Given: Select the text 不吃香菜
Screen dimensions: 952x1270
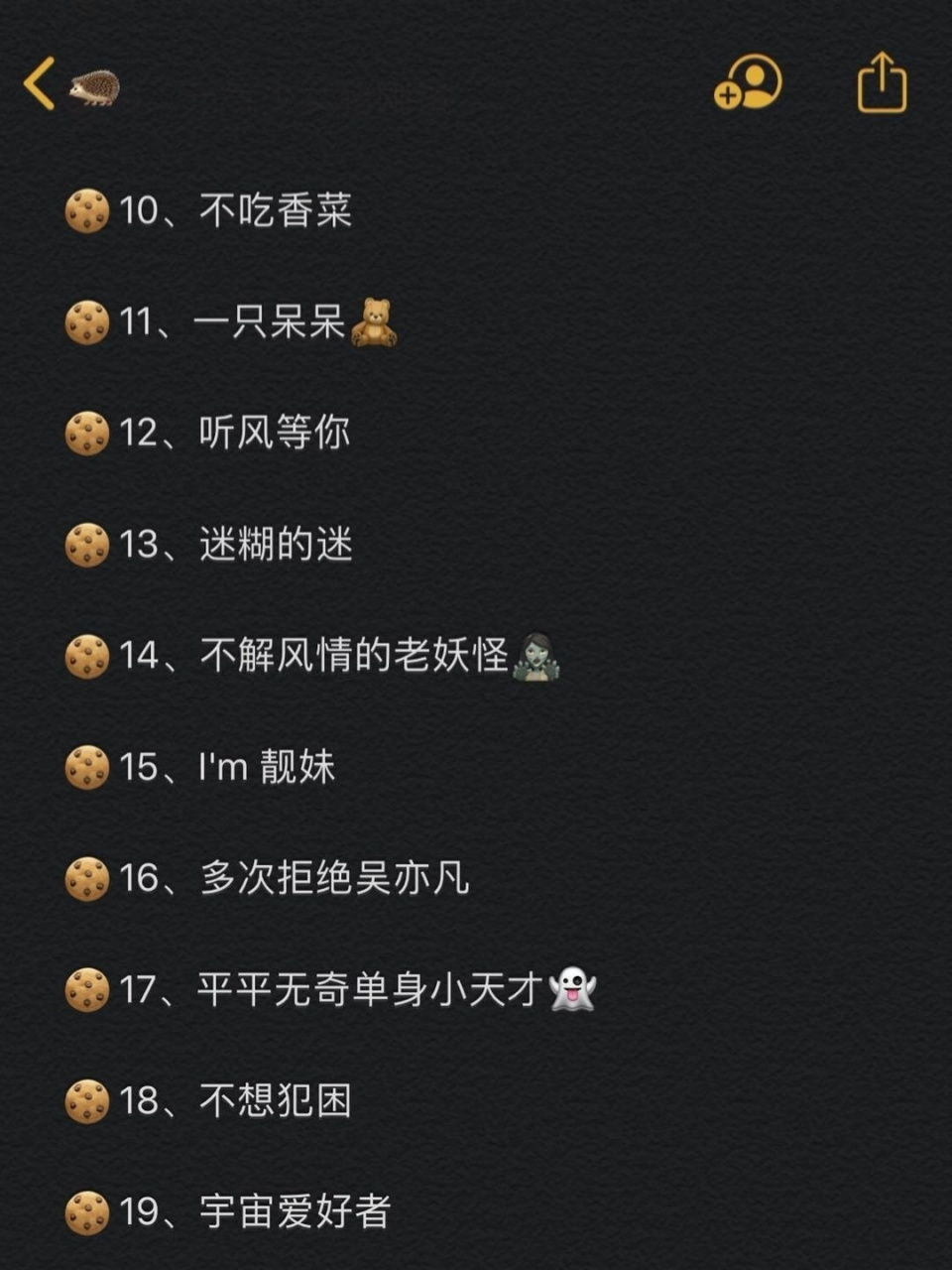Looking at the screenshot, I should tap(278, 210).
